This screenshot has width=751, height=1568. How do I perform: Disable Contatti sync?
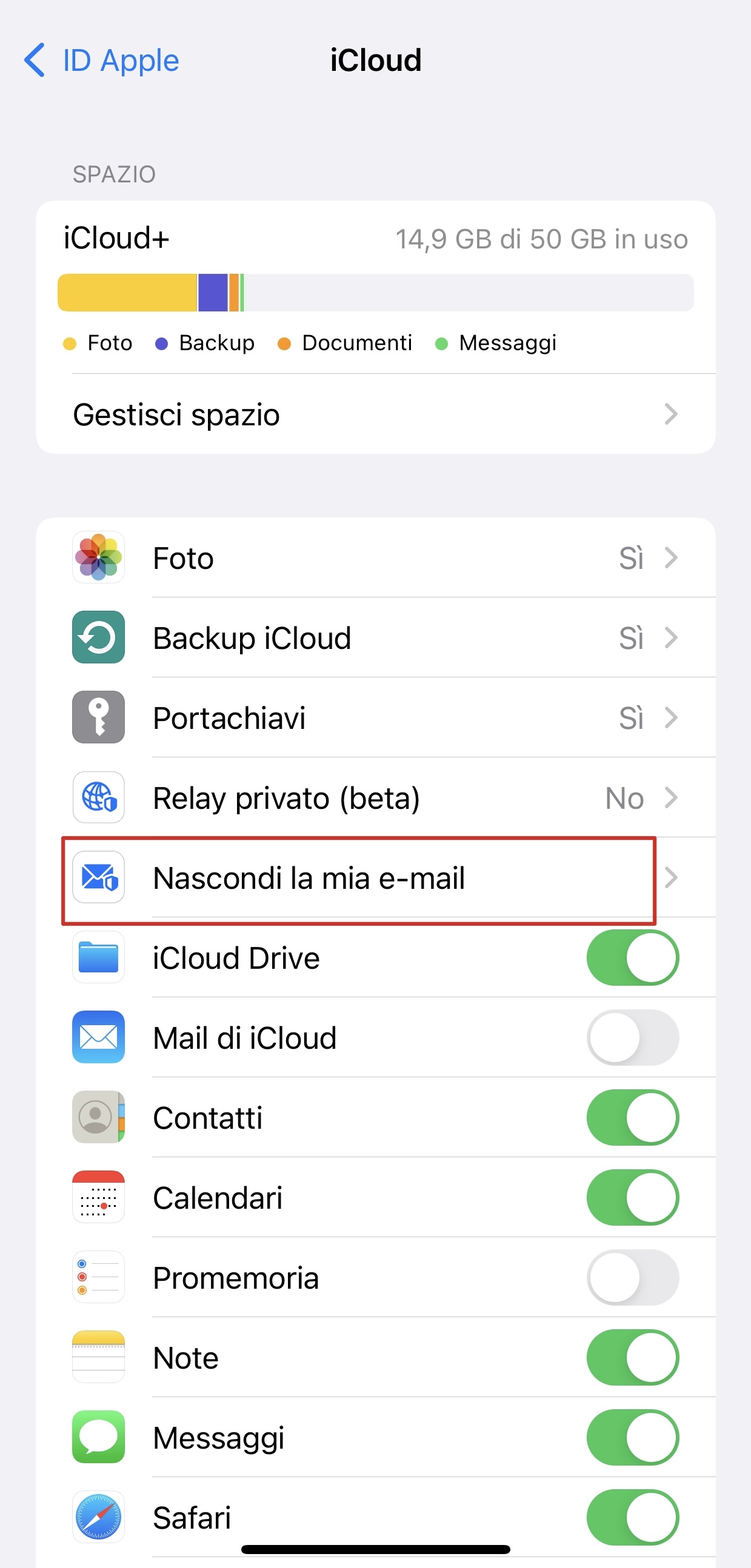click(x=633, y=1118)
